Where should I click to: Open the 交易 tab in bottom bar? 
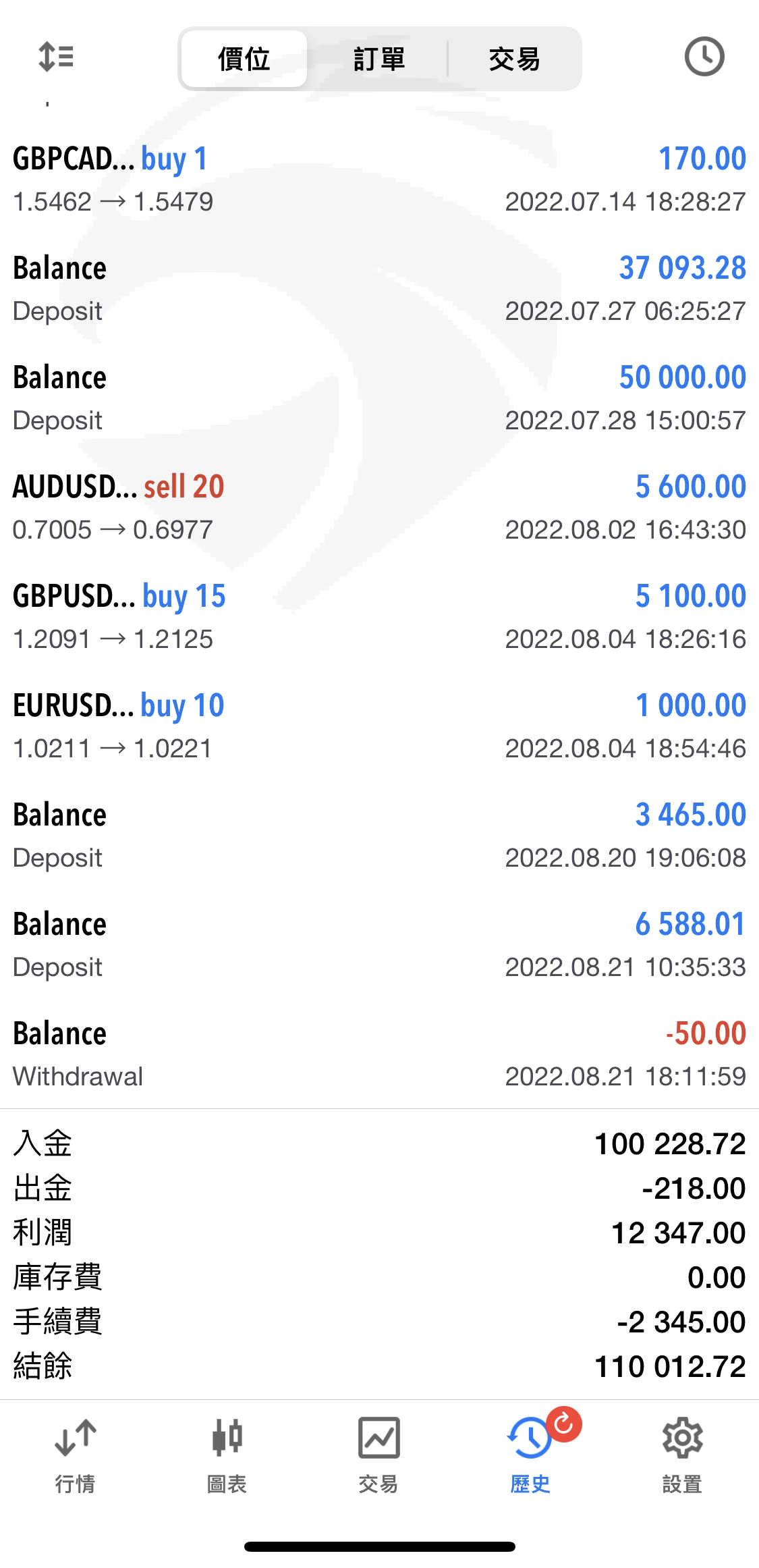(x=378, y=1454)
